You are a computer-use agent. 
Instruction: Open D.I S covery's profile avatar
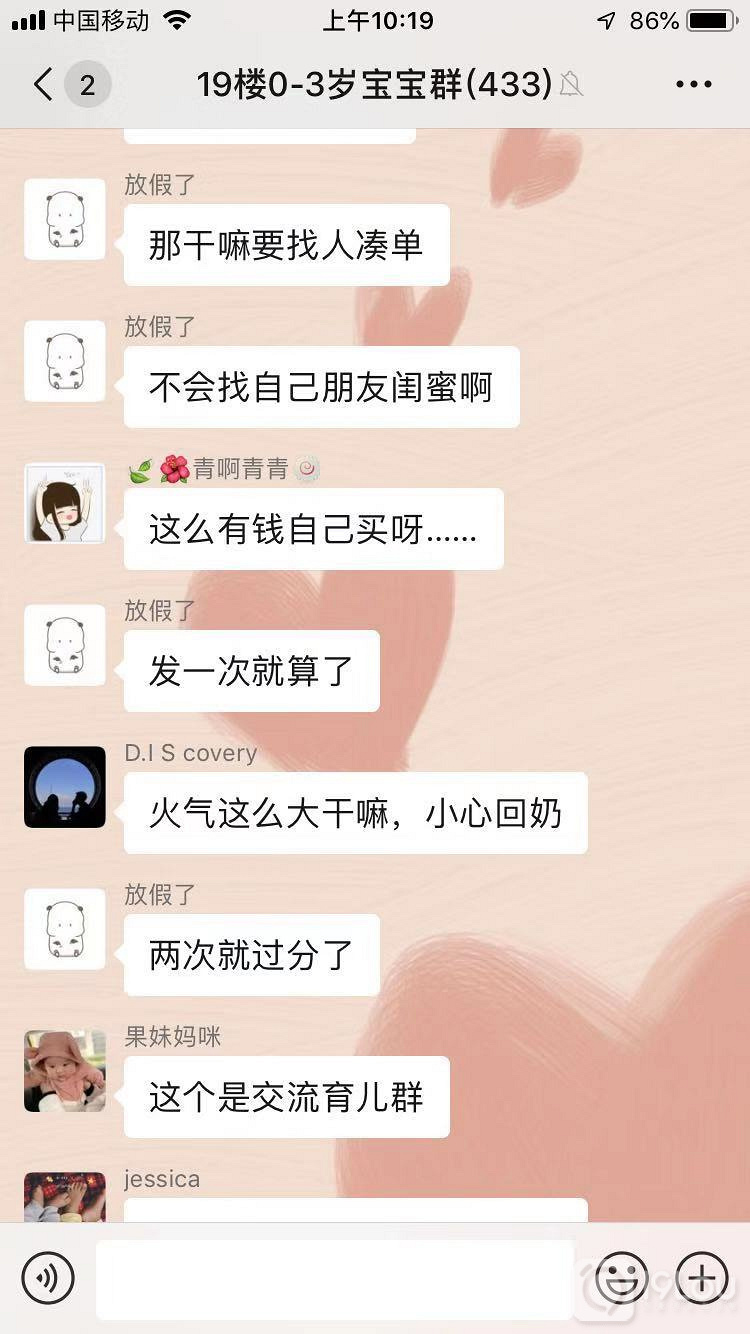click(x=65, y=787)
